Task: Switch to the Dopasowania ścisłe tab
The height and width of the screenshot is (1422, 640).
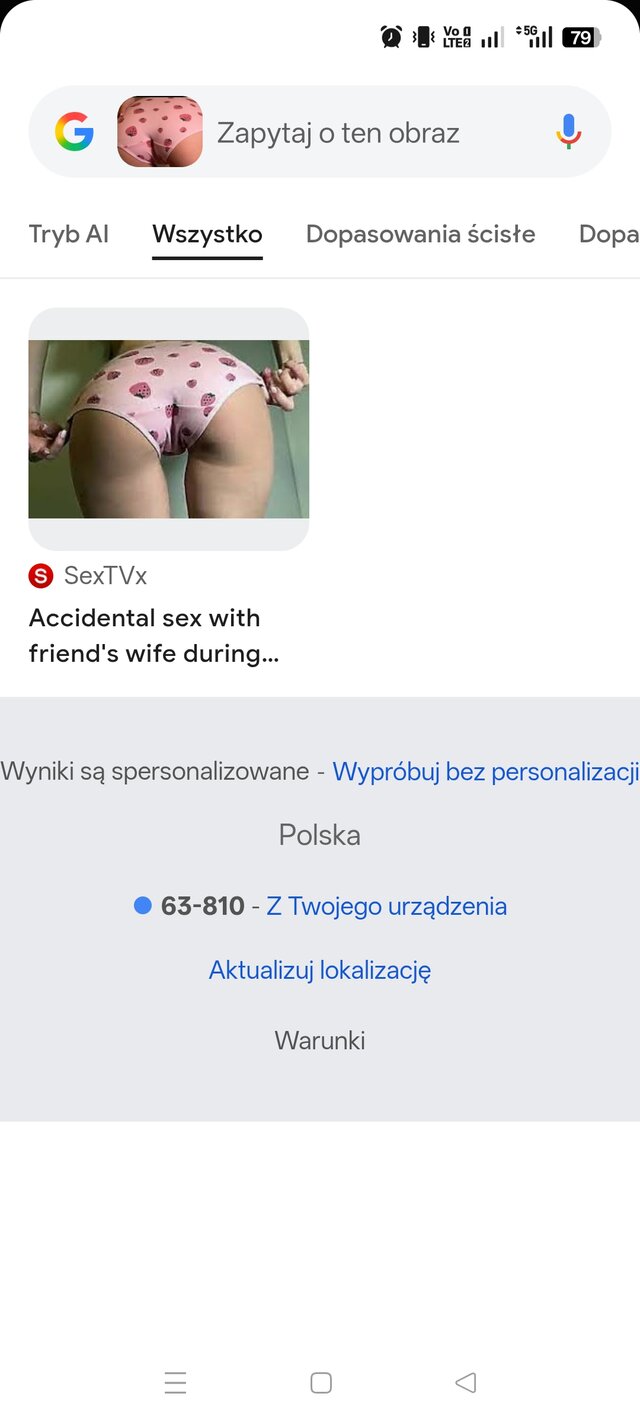Action: tap(421, 234)
